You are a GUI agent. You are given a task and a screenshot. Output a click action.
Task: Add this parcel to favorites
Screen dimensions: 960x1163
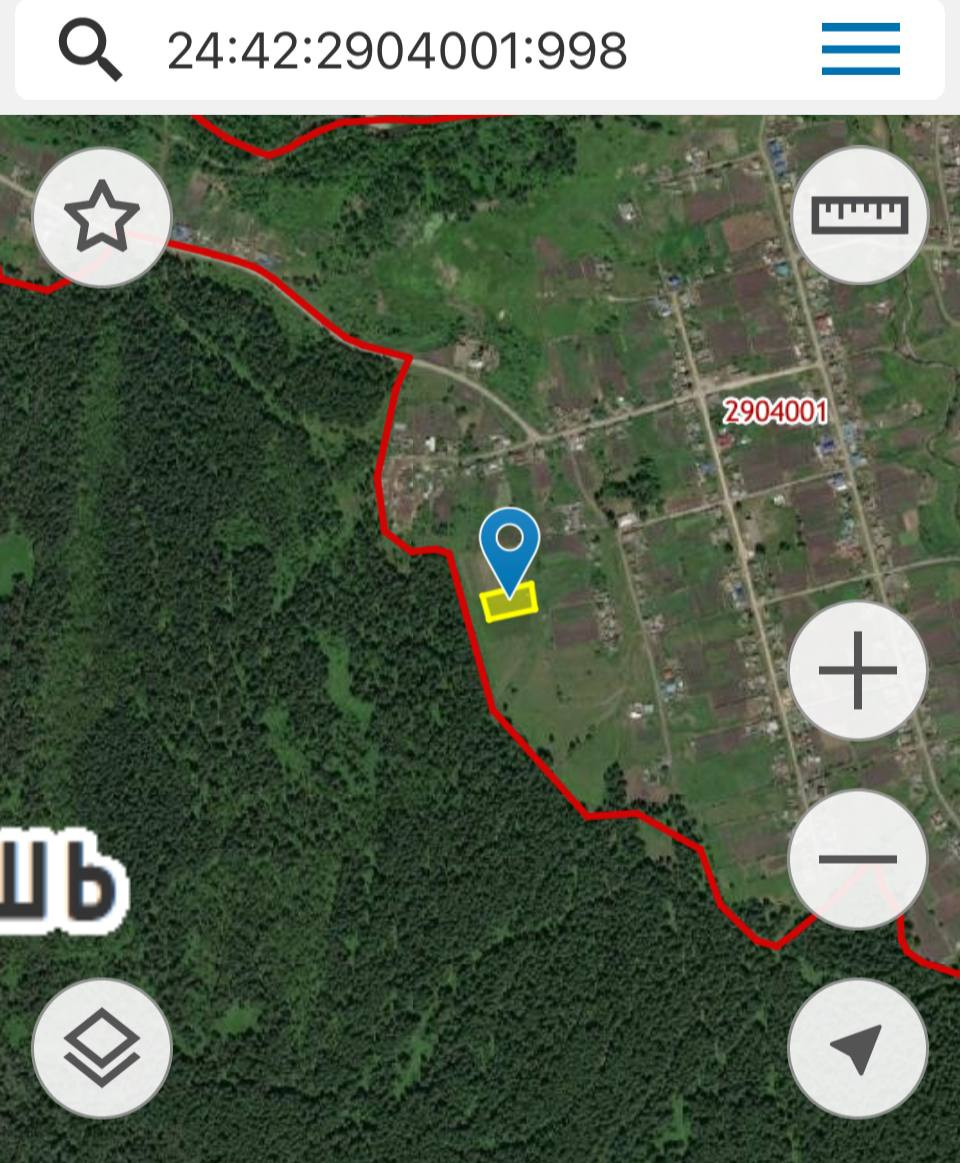pos(102,217)
